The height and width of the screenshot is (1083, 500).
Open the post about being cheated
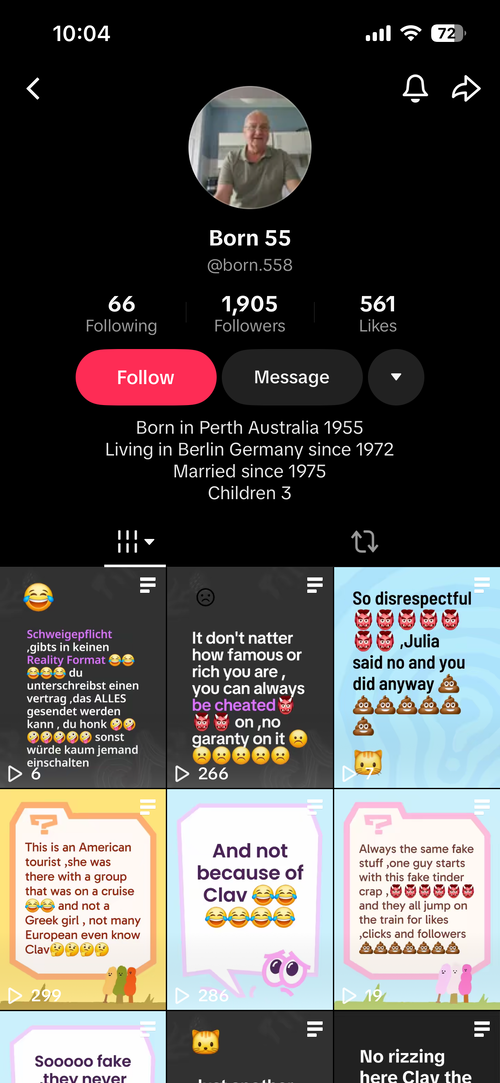(x=250, y=678)
